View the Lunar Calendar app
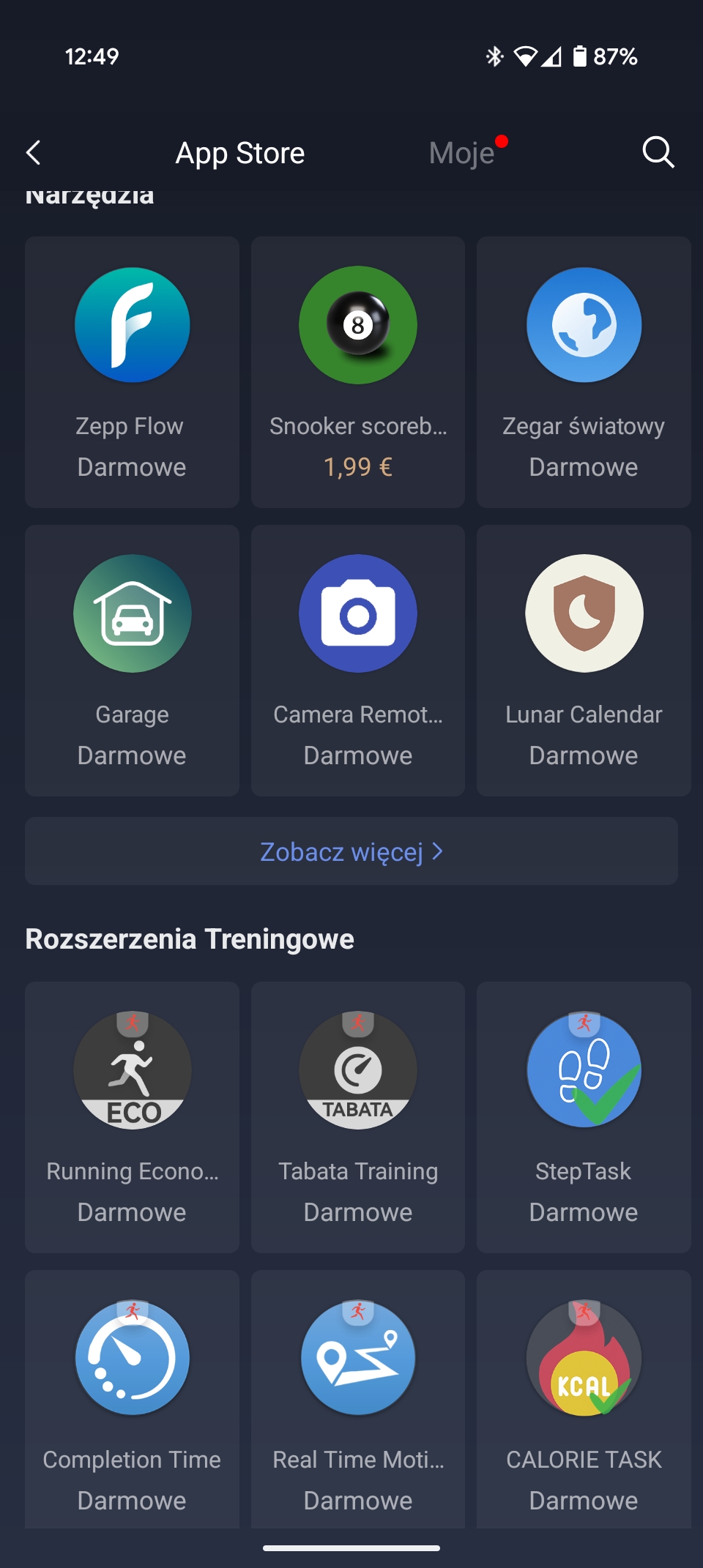703x1568 pixels. (x=584, y=660)
